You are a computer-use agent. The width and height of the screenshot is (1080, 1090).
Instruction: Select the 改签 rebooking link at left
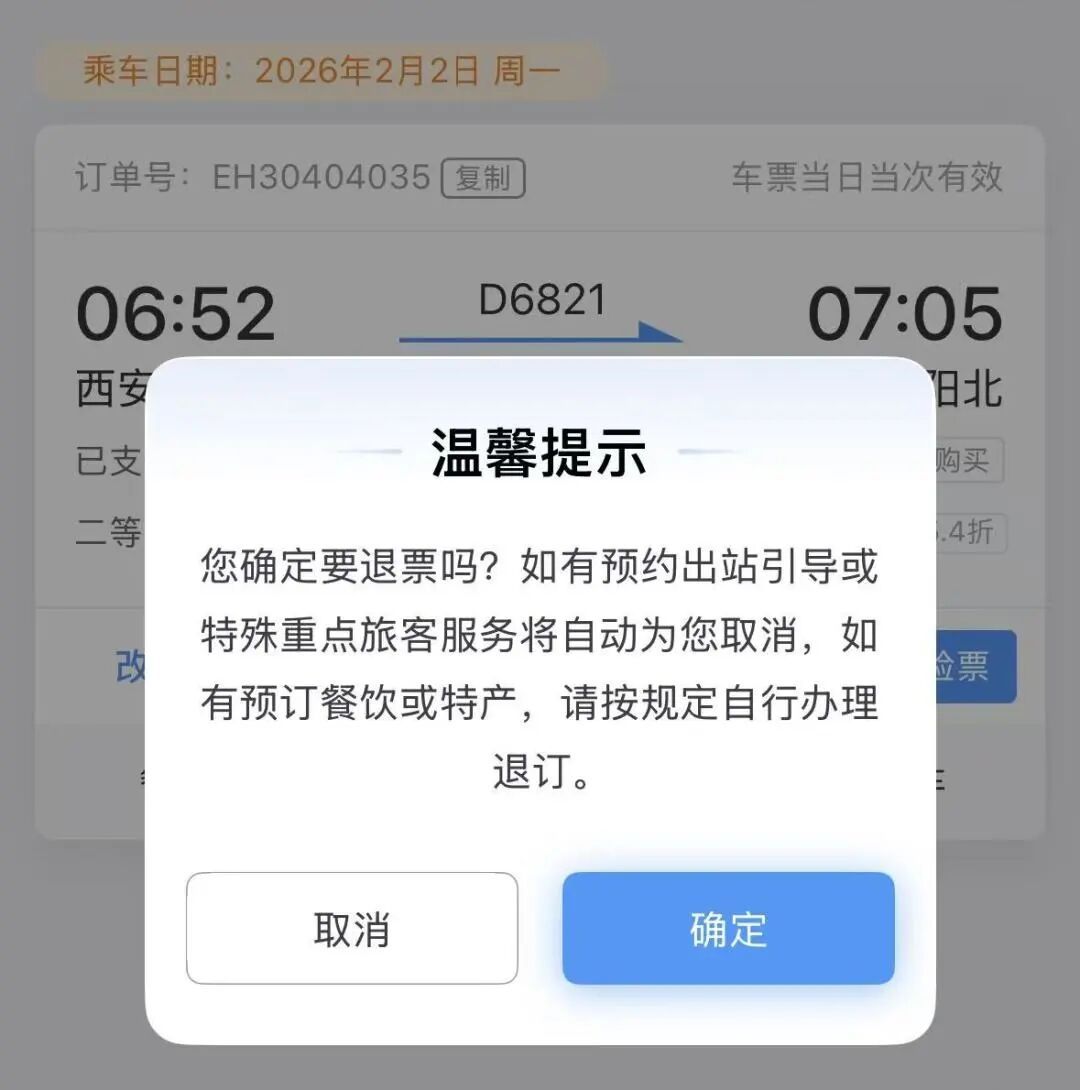click(x=132, y=665)
